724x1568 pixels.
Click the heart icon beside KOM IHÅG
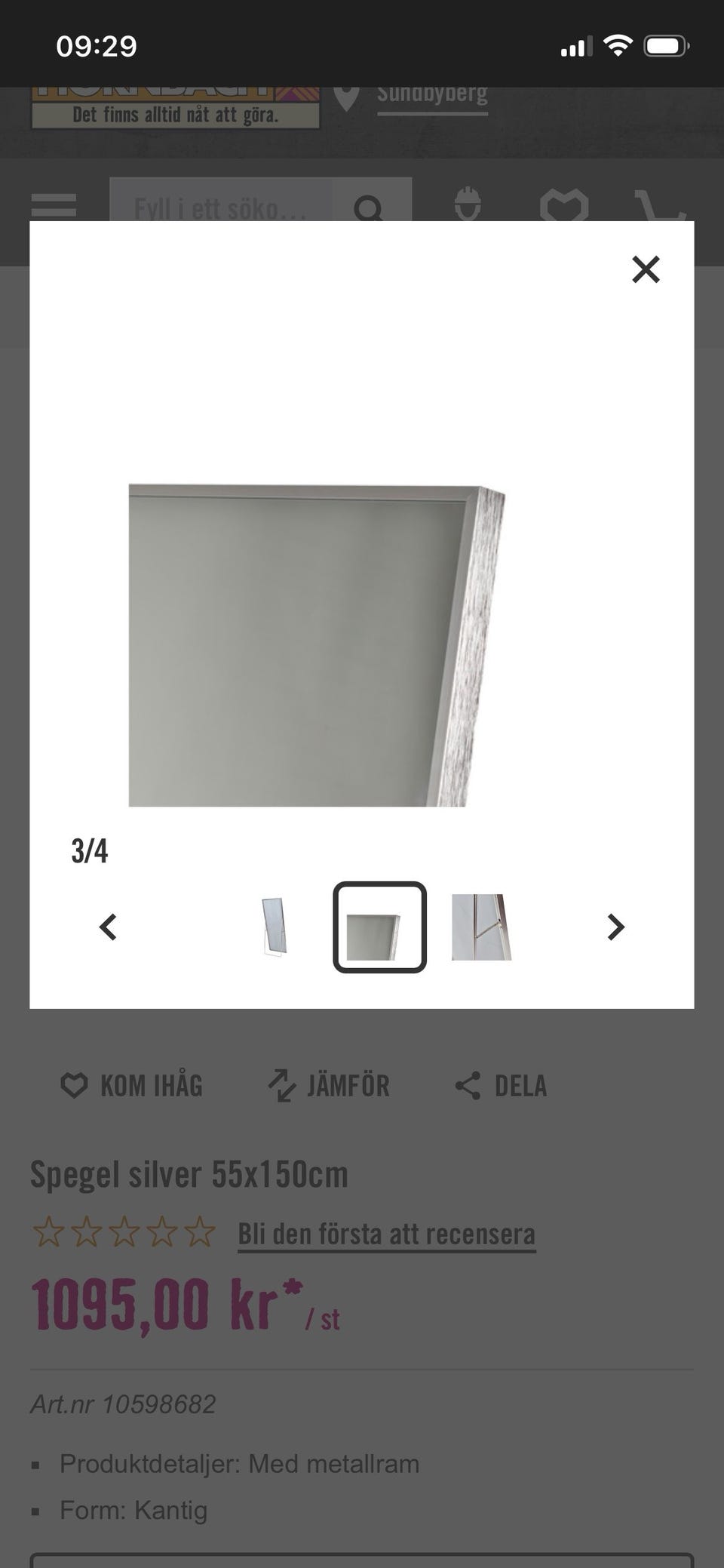(73, 1085)
